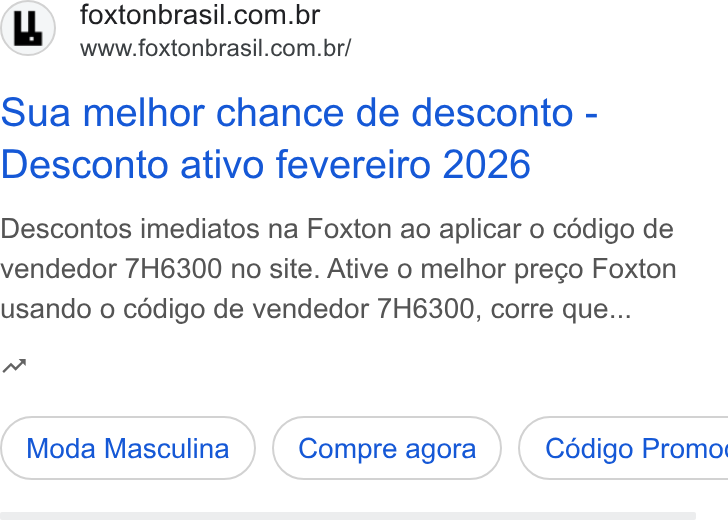
Task: Tap the Compre agora chip
Action: (x=387, y=448)
